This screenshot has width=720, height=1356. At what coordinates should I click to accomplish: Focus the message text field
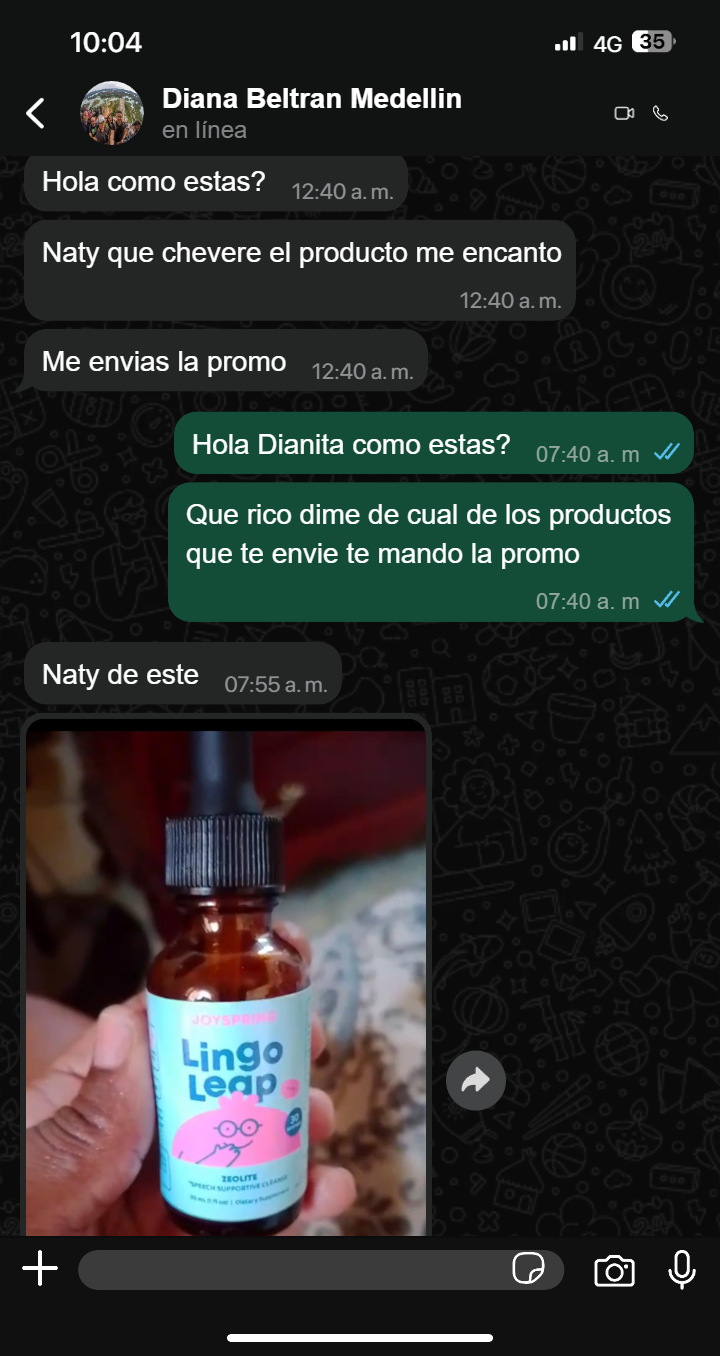[x=290, y=1270]
